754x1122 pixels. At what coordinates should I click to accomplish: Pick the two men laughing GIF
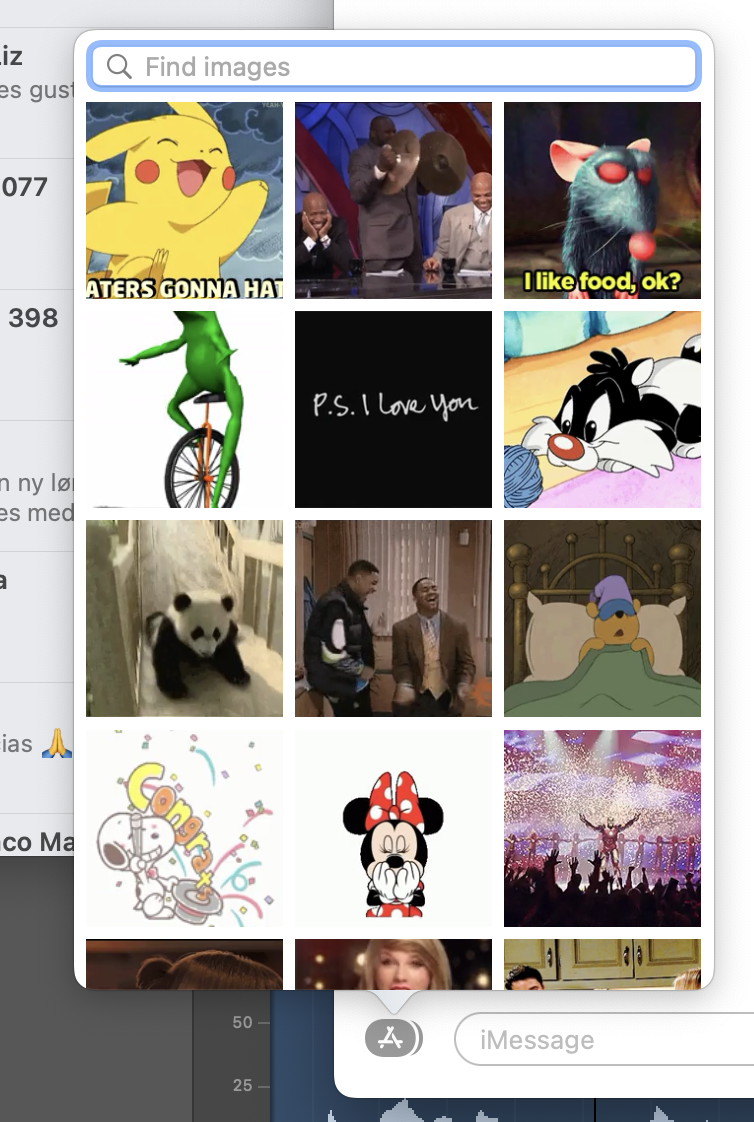[393, 618]
